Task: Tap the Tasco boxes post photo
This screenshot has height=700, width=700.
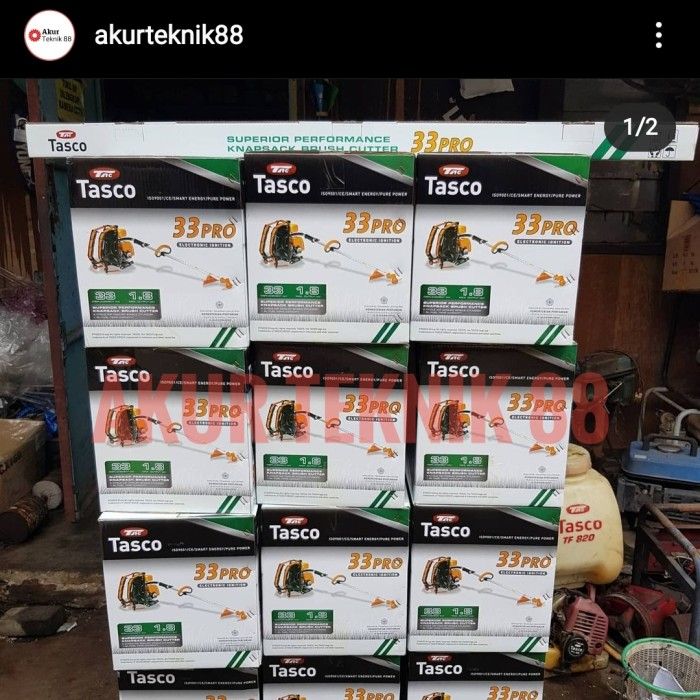Action: coord(350,400)
